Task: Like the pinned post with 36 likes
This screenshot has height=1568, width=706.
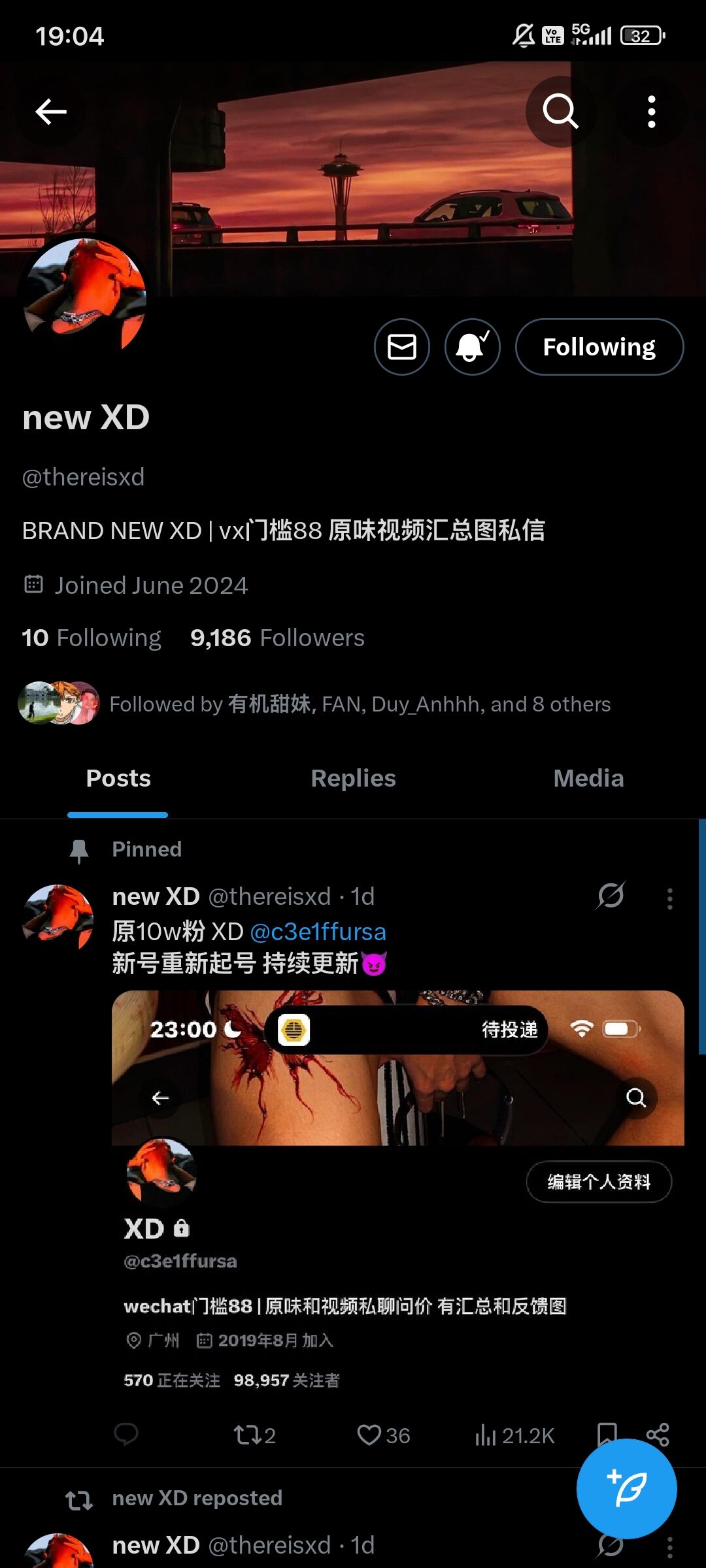Action: [x=383, y=1435]
